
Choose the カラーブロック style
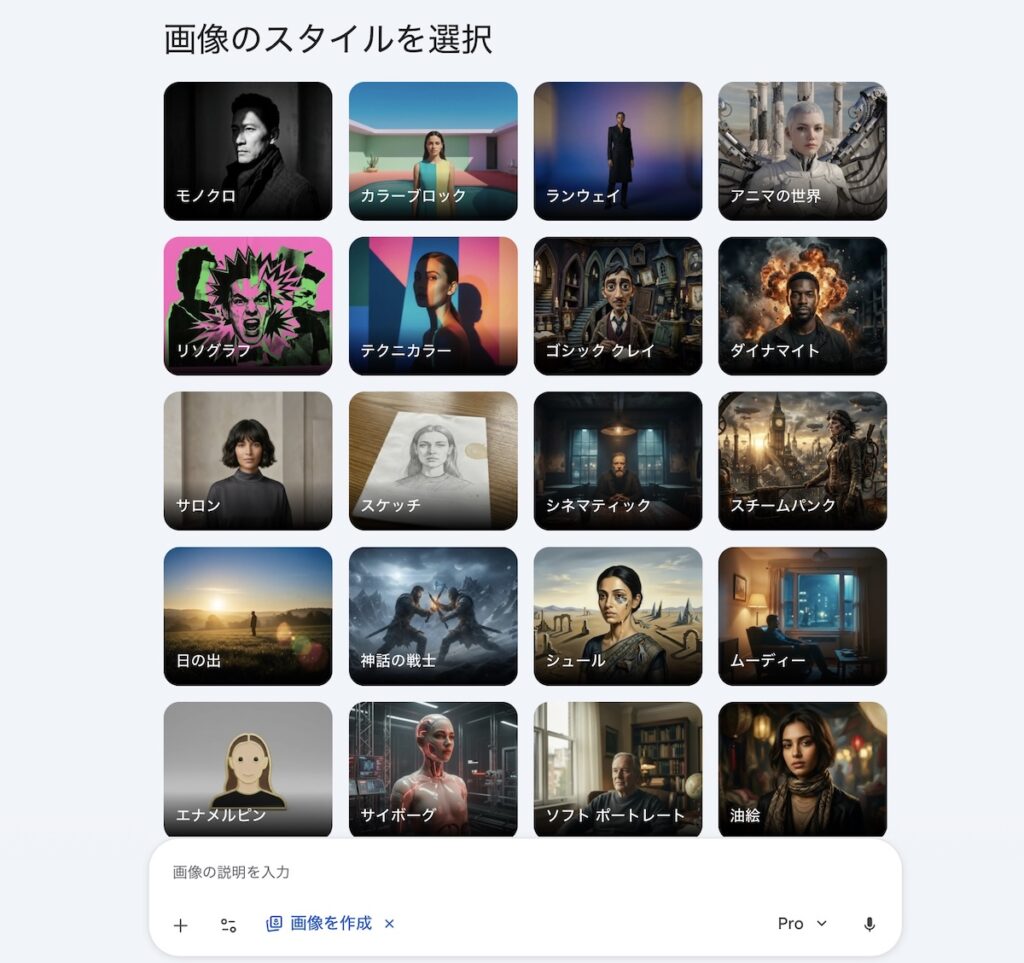tap(433, 151)
